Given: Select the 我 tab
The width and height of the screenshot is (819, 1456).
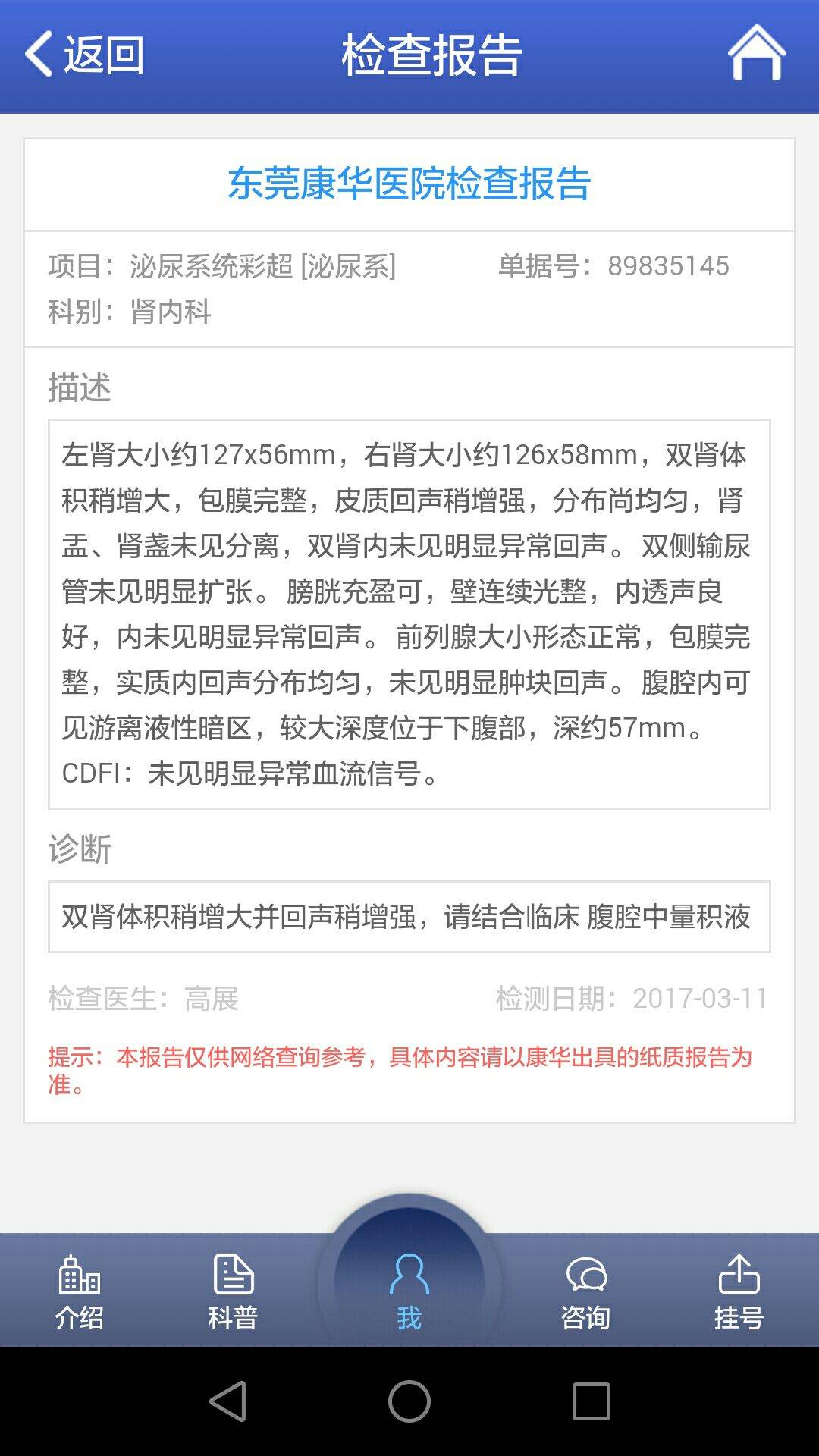Looking at the screenshot, I should pos(409,1289).
